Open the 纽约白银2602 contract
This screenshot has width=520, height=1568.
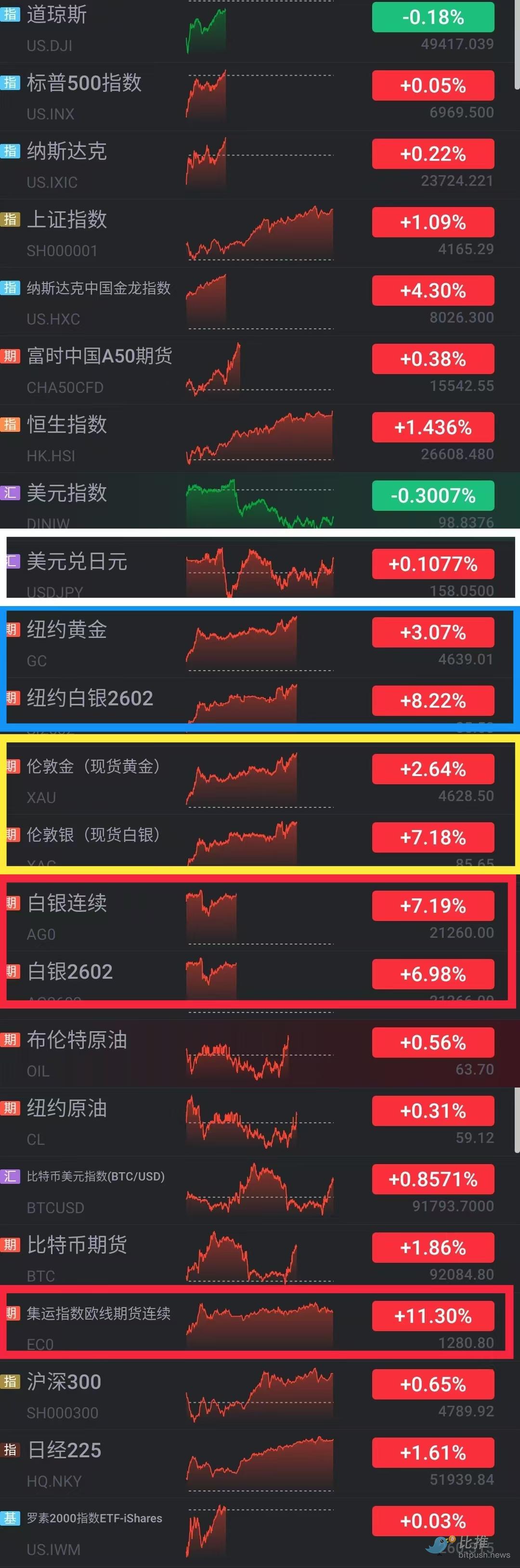coord(90,698)
